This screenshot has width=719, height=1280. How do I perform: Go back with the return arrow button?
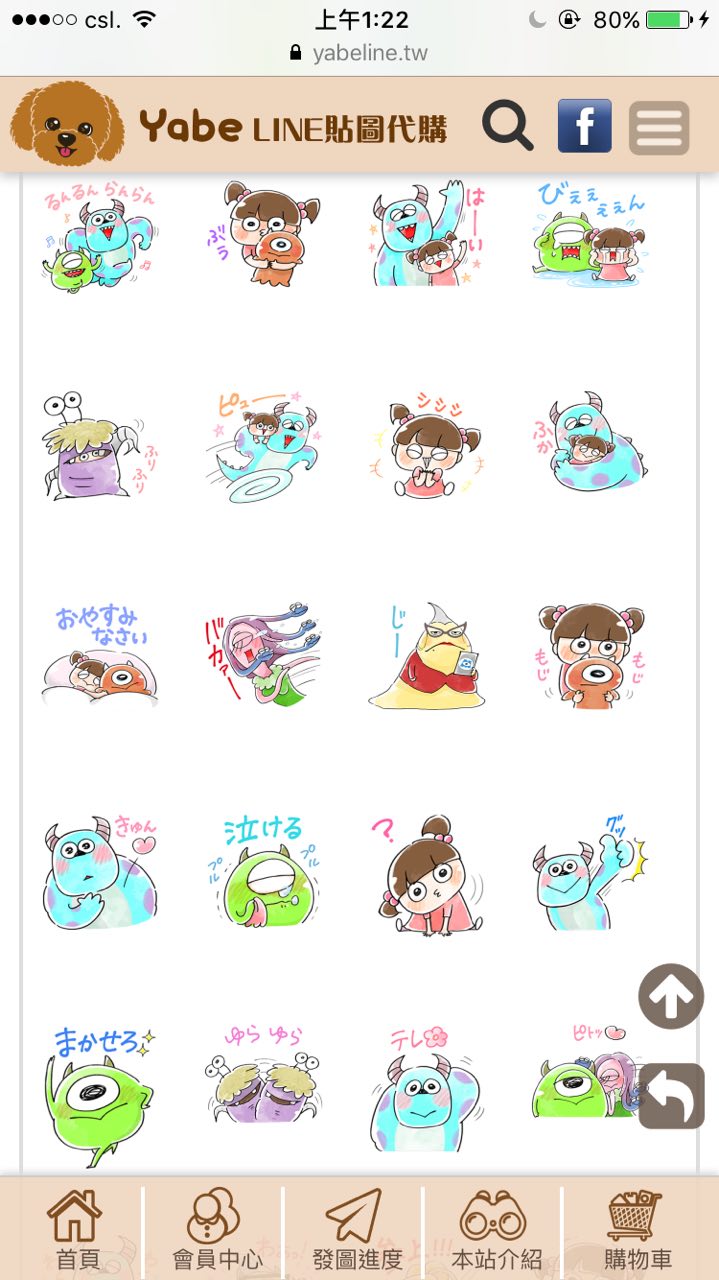(x=671, y=1095)
